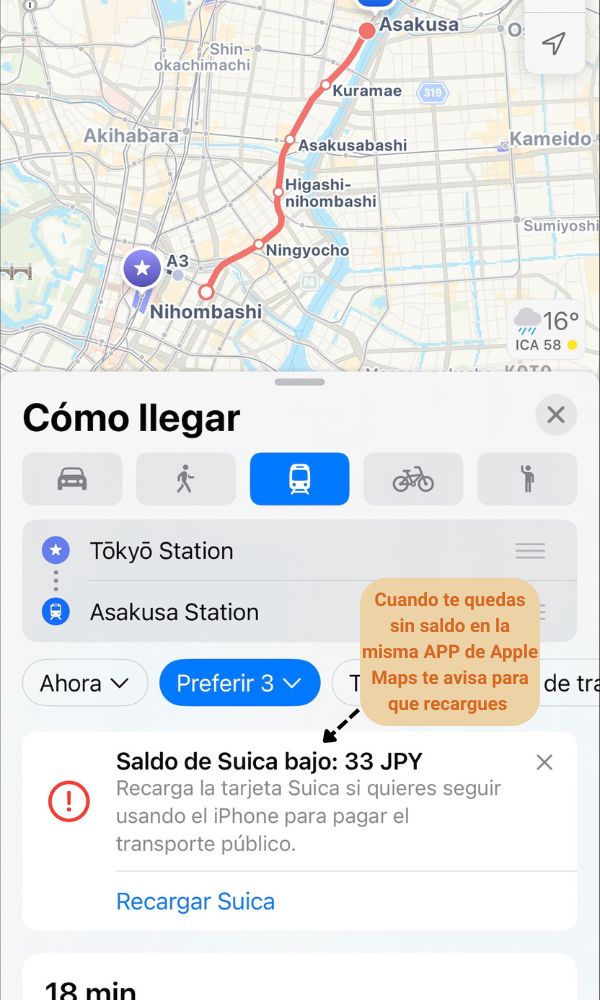The width and height of the screenshot is (600, 1000).
Task: Open the weather widget showing 16°
Action: pyautogui.click(x=546, y=330)
